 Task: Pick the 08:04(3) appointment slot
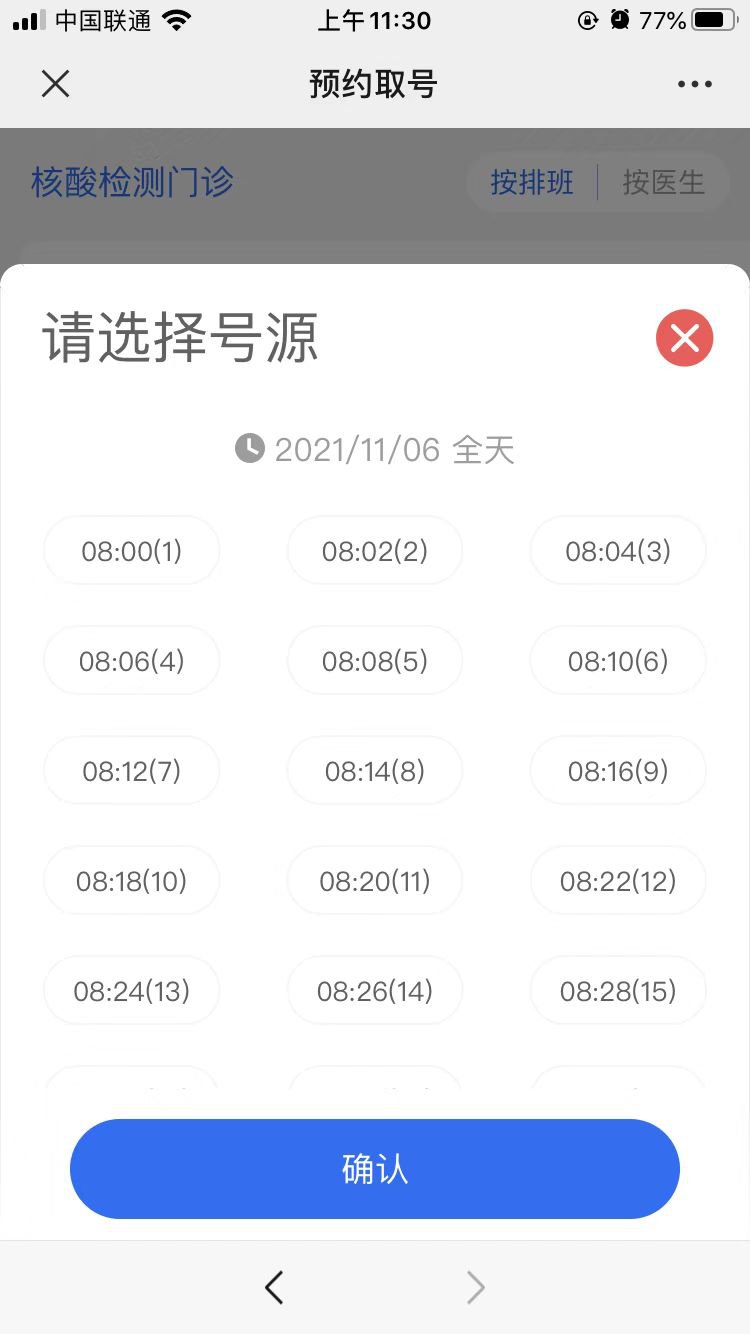point(617,551)
